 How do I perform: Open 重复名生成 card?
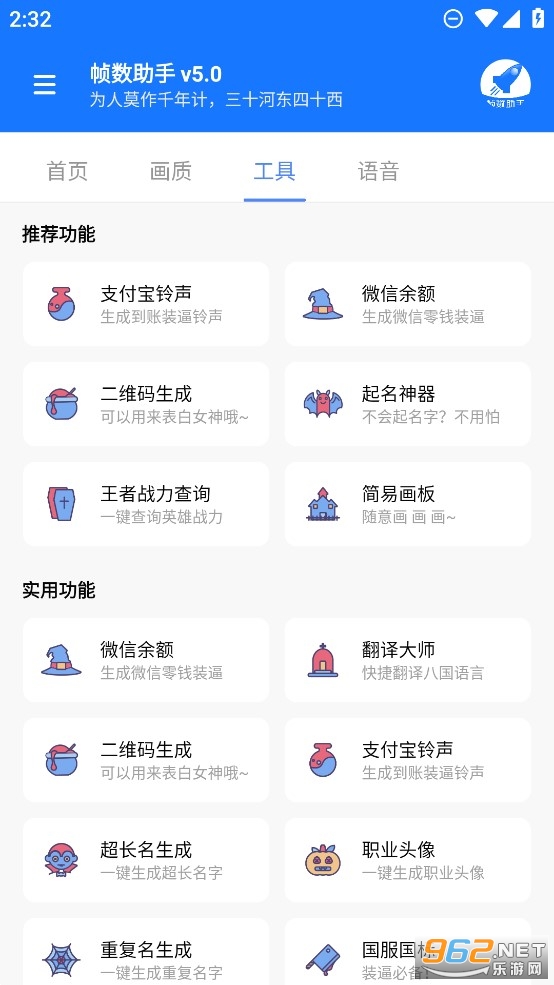coord(146,952)
